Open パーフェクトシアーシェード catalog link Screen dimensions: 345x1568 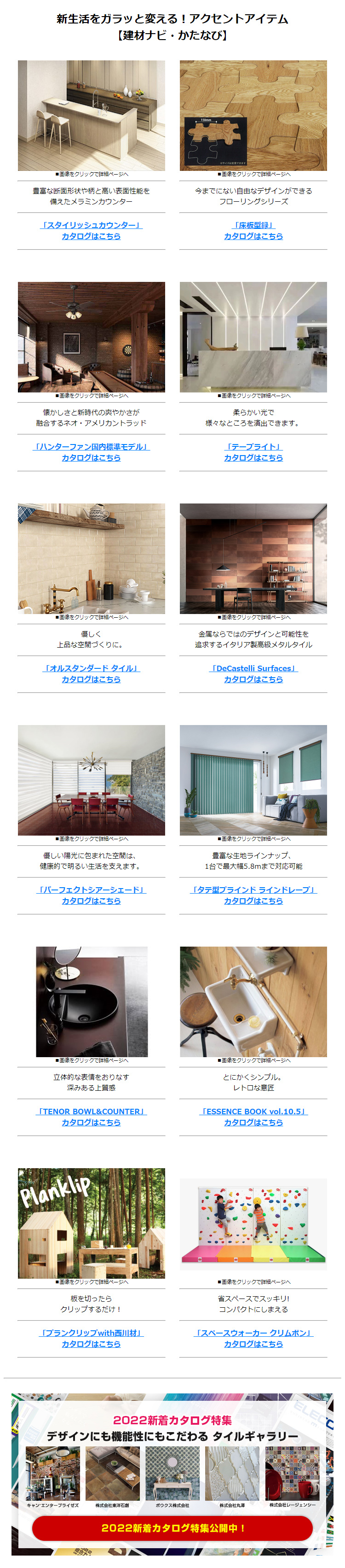pyautogui.click(x=91, y=895)
